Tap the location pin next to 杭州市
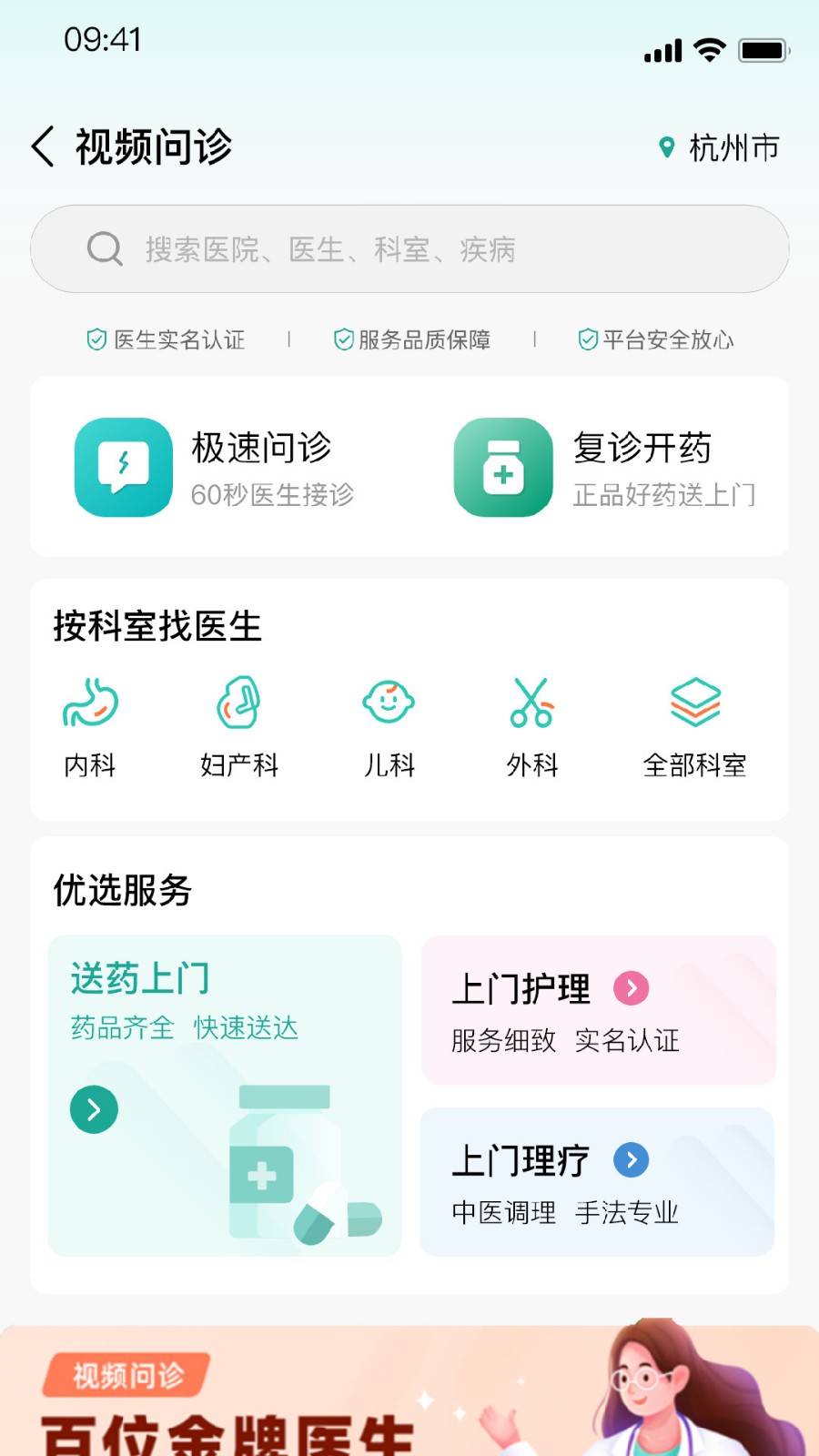819x1456 pixels. [665, 147]
